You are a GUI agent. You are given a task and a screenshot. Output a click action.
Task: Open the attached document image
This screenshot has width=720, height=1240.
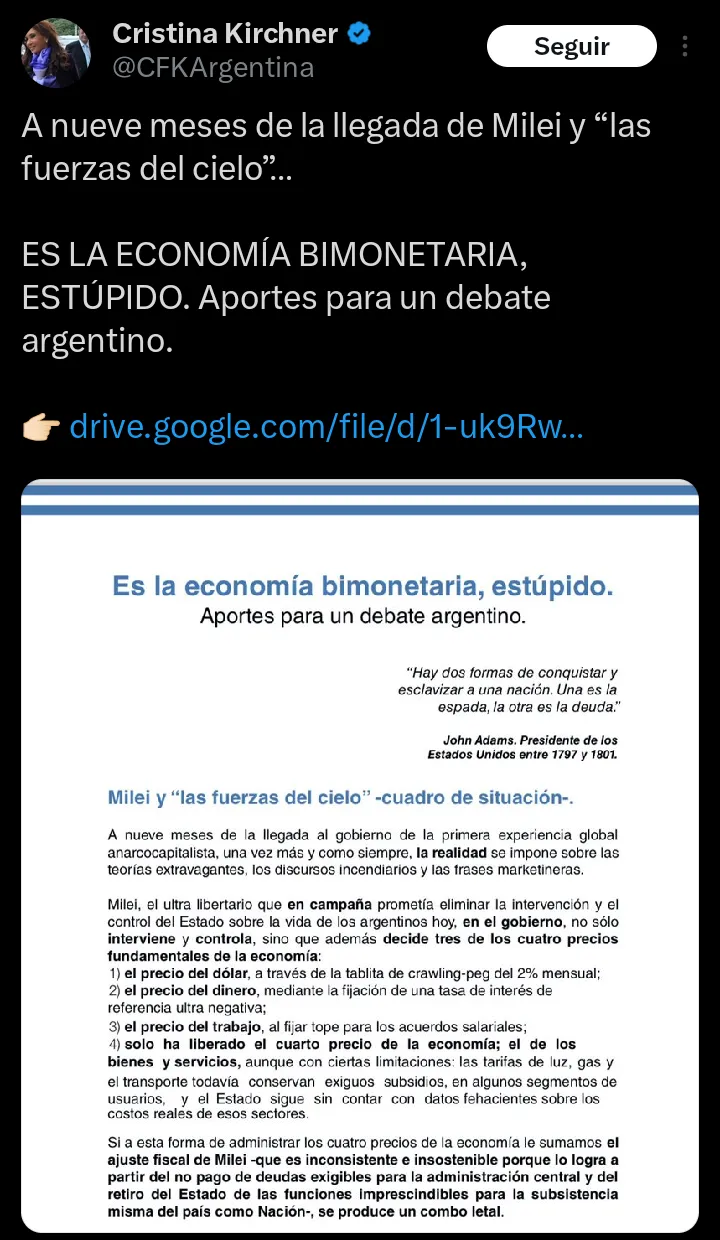360,855
